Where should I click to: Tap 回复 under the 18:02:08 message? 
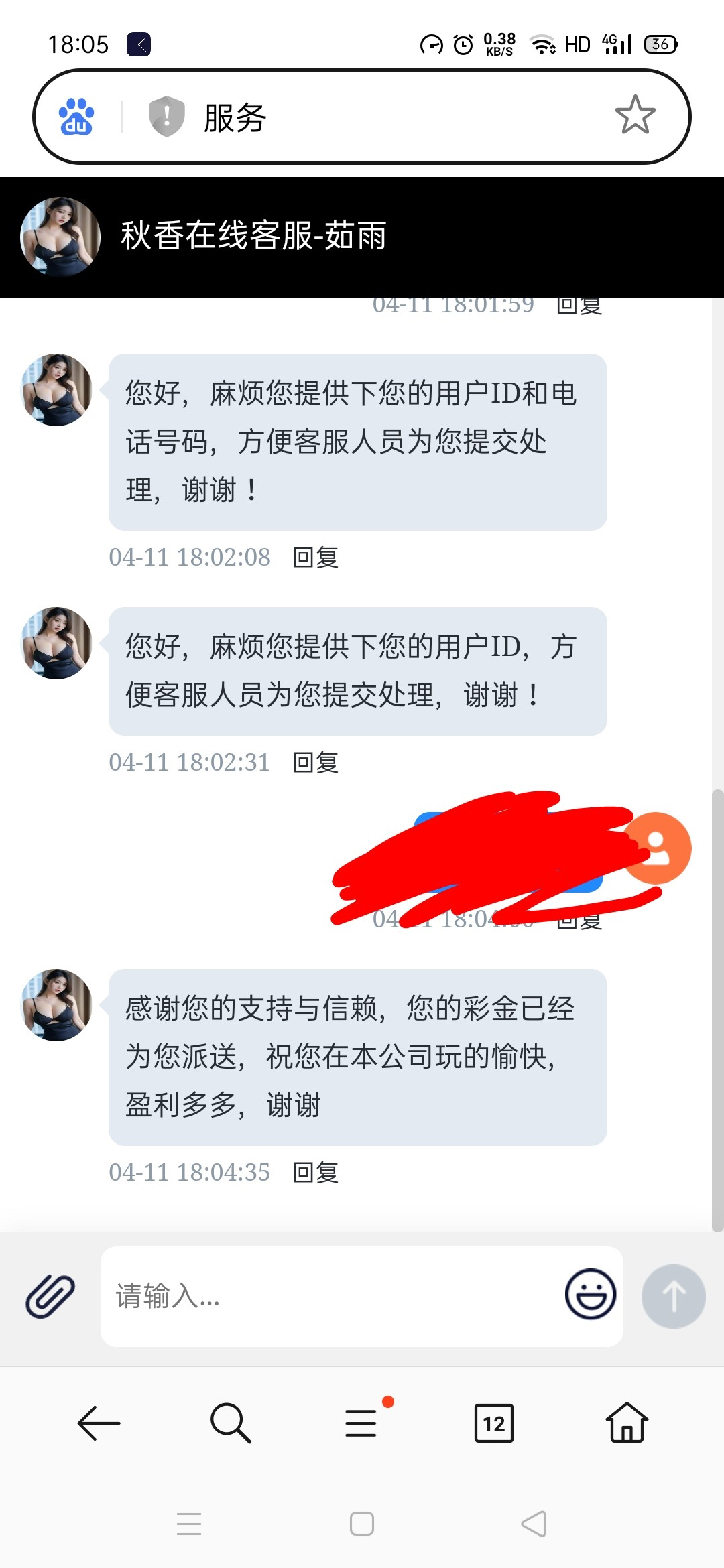pyautogui.click(x=316, y=557)
